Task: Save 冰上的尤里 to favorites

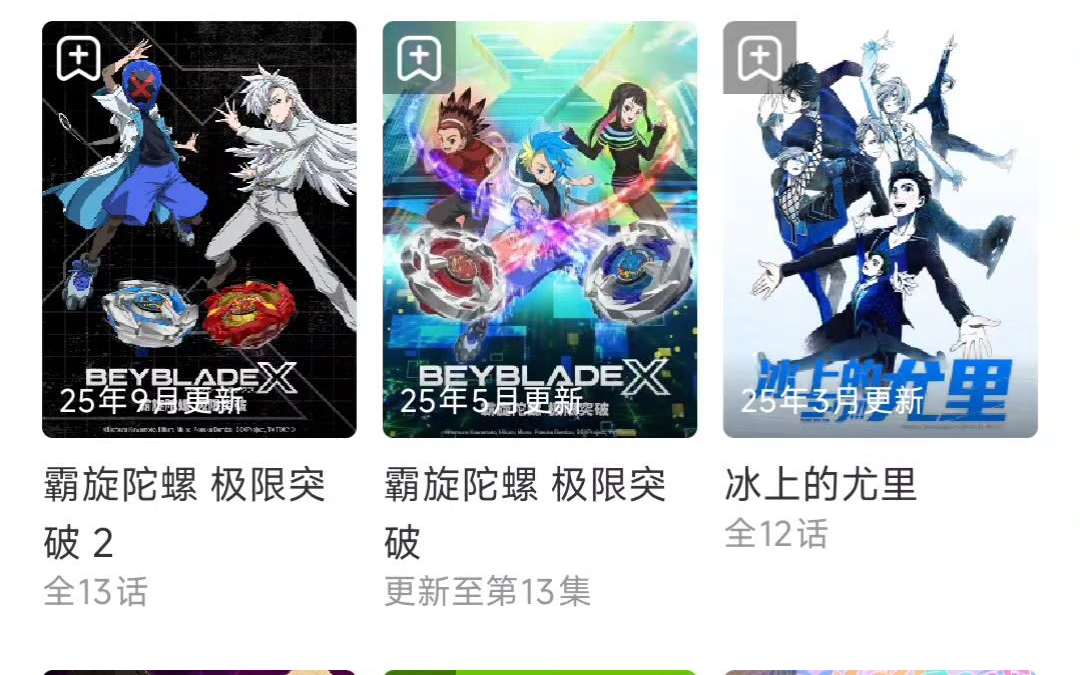Action: coord(759,59)
